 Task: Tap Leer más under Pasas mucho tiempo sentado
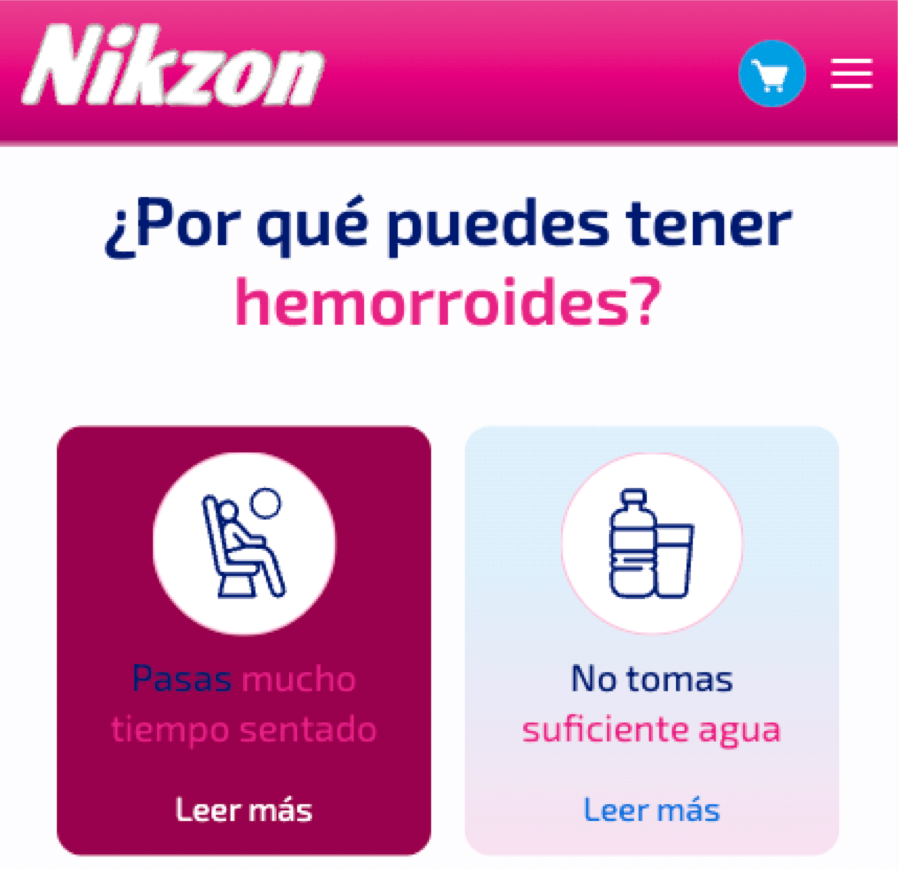pyautogui.click(x=244, y=809)
